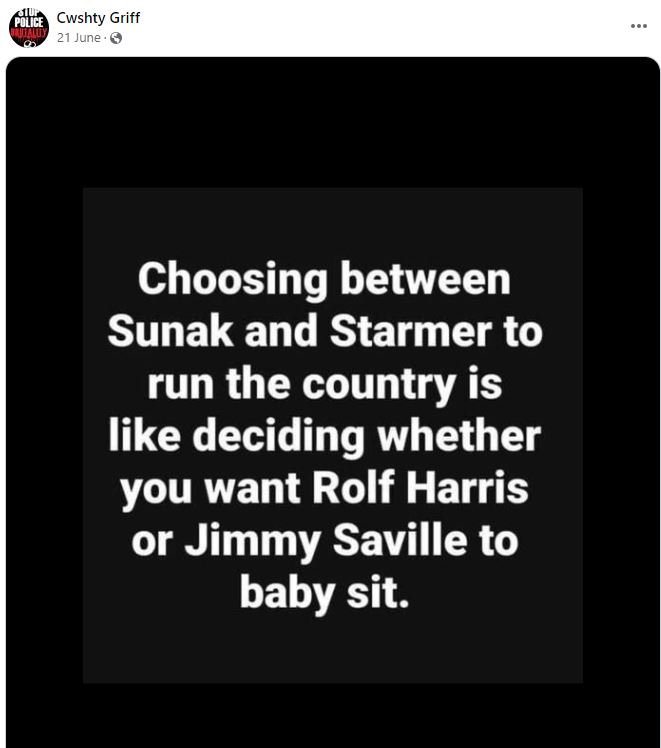
Task: Open the Cwshty Griff profile name link
Action: pyautogui.click(x=98, y=18)
